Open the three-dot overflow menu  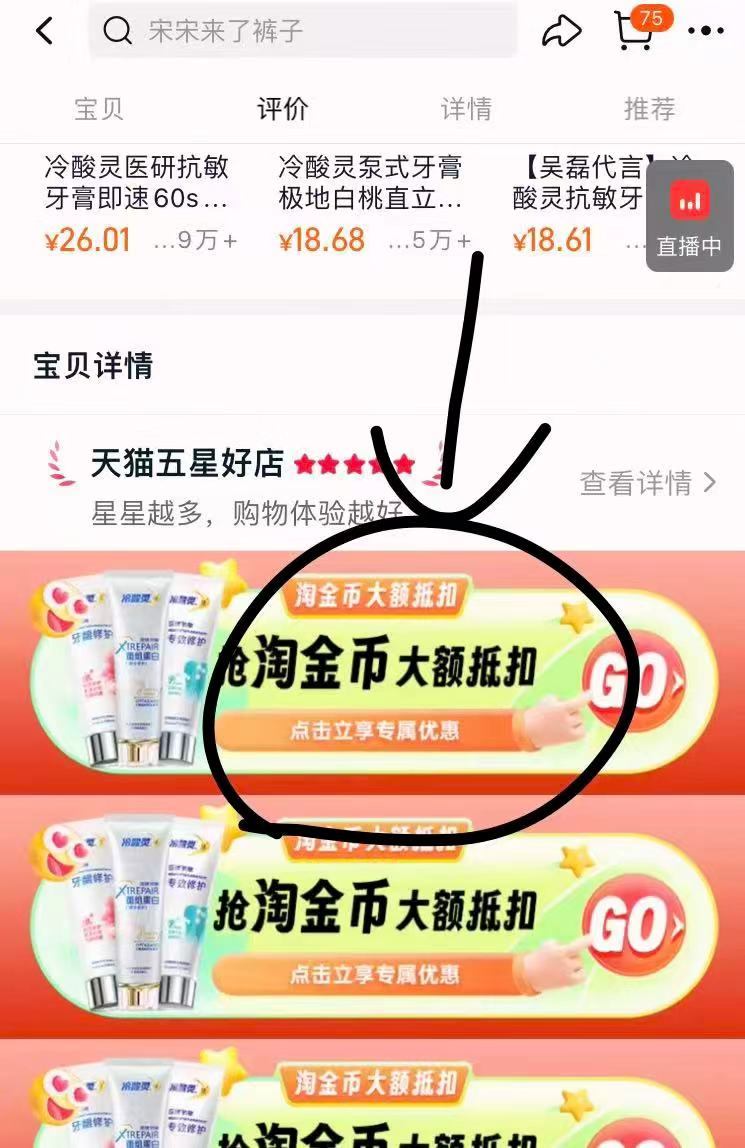706,31
